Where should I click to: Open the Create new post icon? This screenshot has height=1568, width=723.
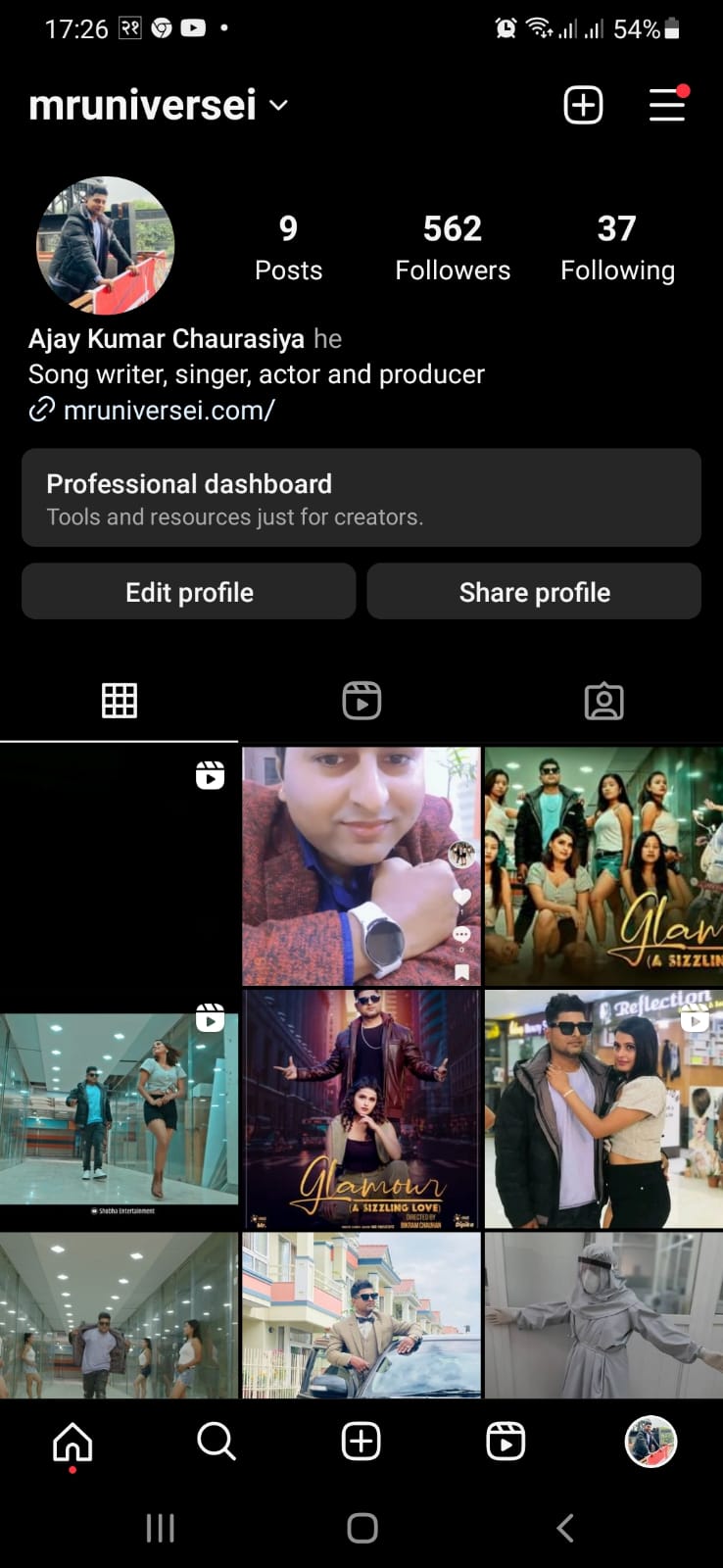point(583,105)
